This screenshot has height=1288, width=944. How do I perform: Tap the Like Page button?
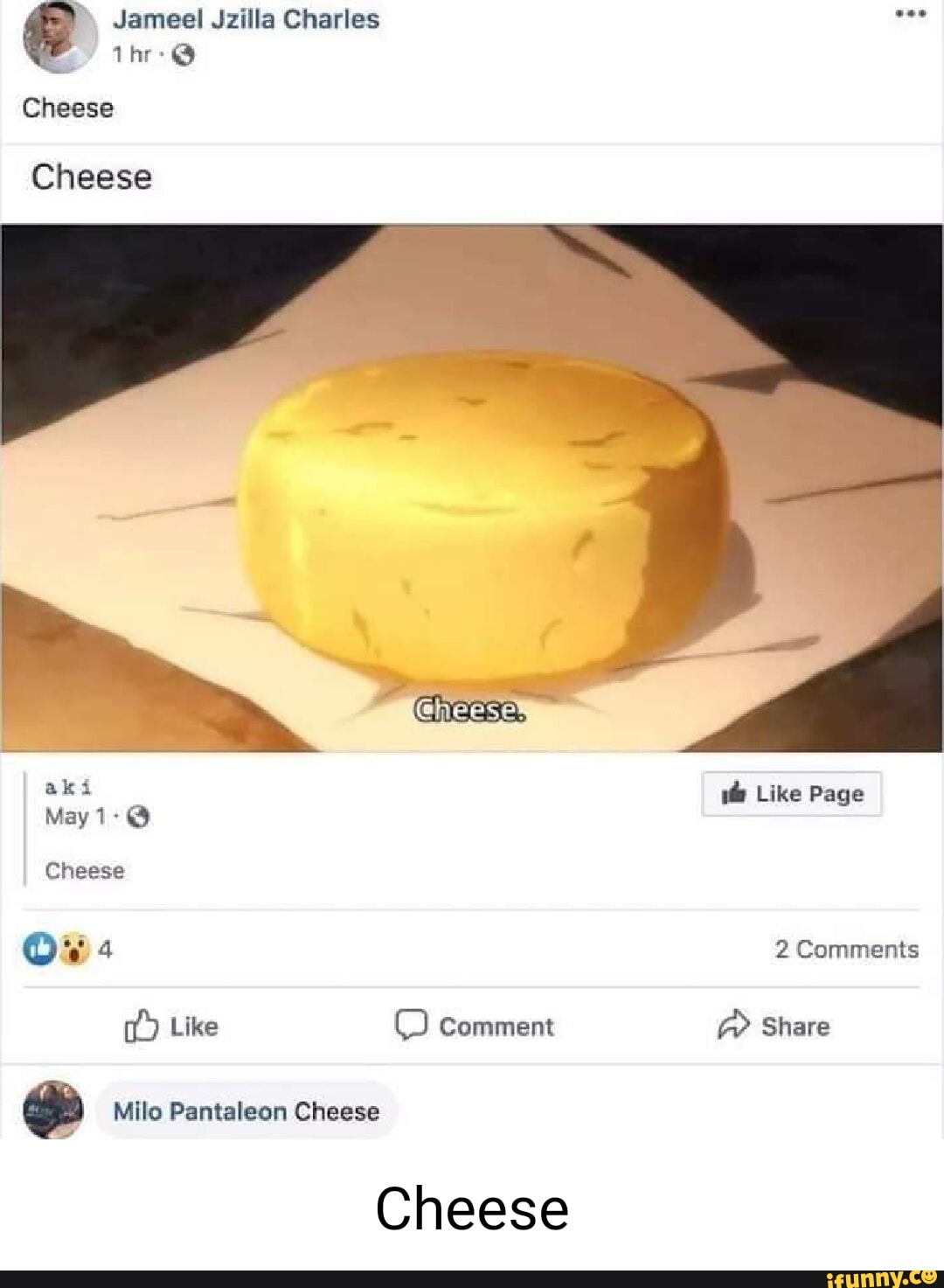[x=792, y=794]
